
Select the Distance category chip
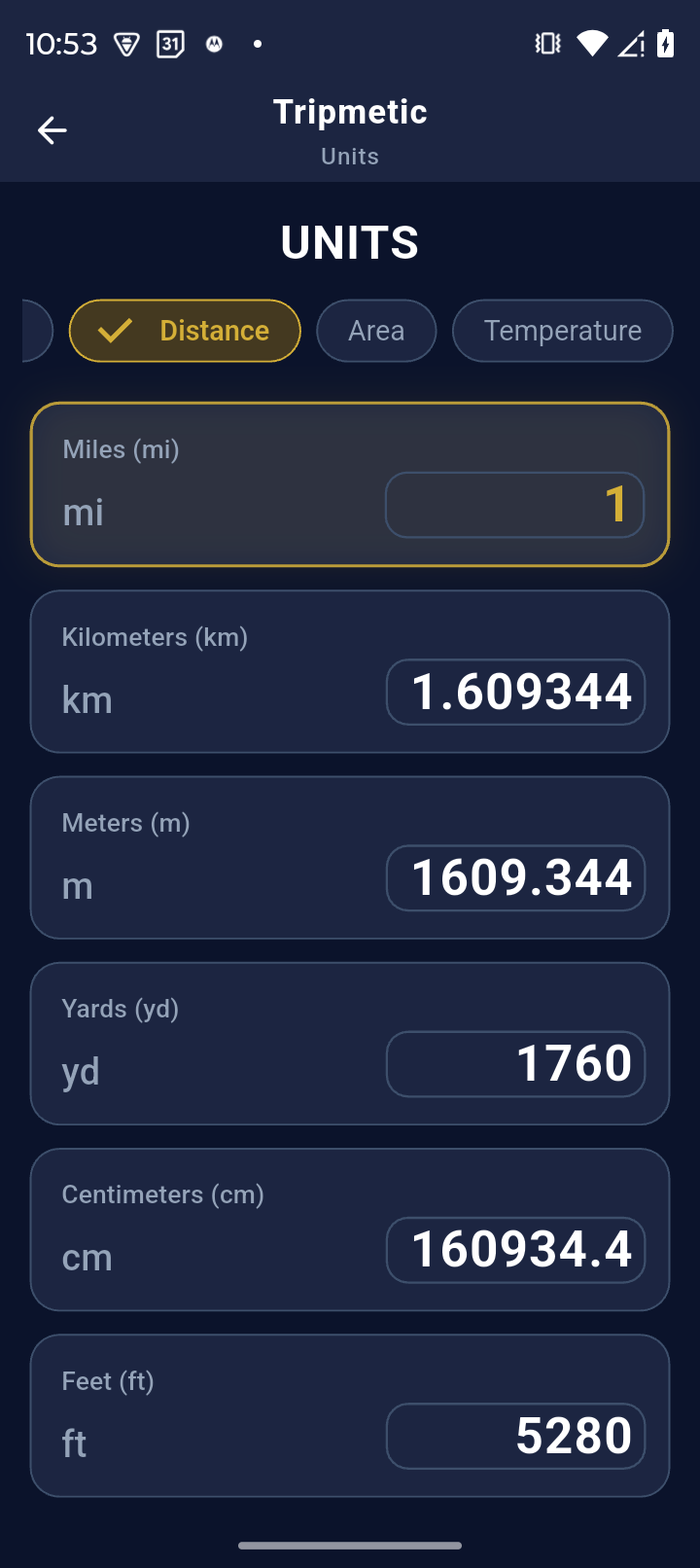pyautogui.click(x=185, y=331)
